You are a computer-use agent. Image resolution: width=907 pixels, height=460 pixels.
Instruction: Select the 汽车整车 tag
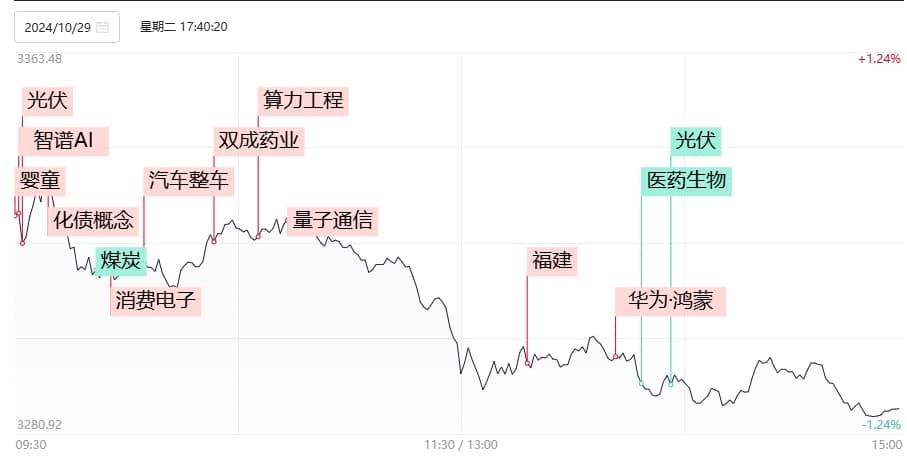tap(189, 180)
